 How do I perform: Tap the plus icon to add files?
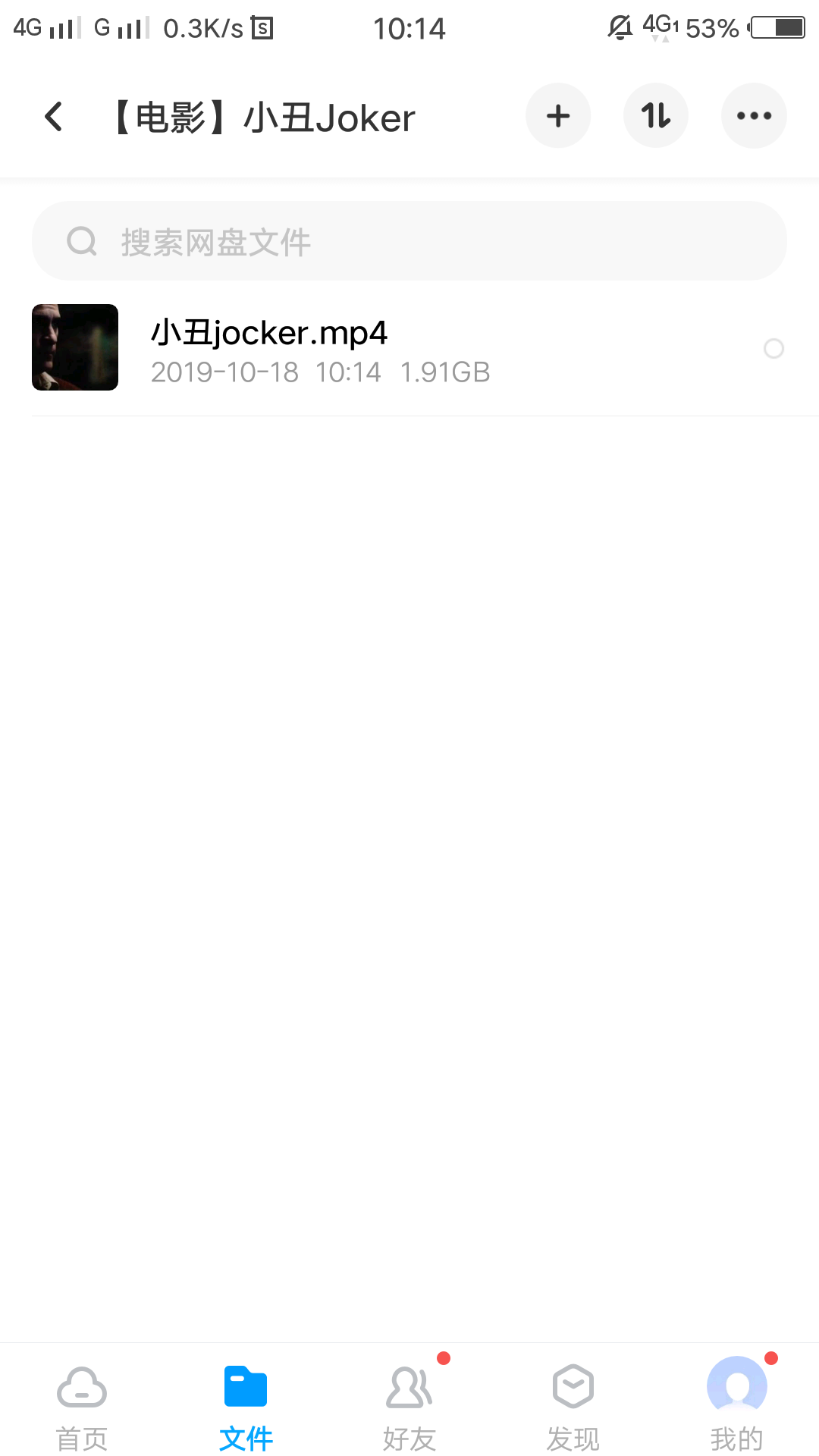click(558, 116)
